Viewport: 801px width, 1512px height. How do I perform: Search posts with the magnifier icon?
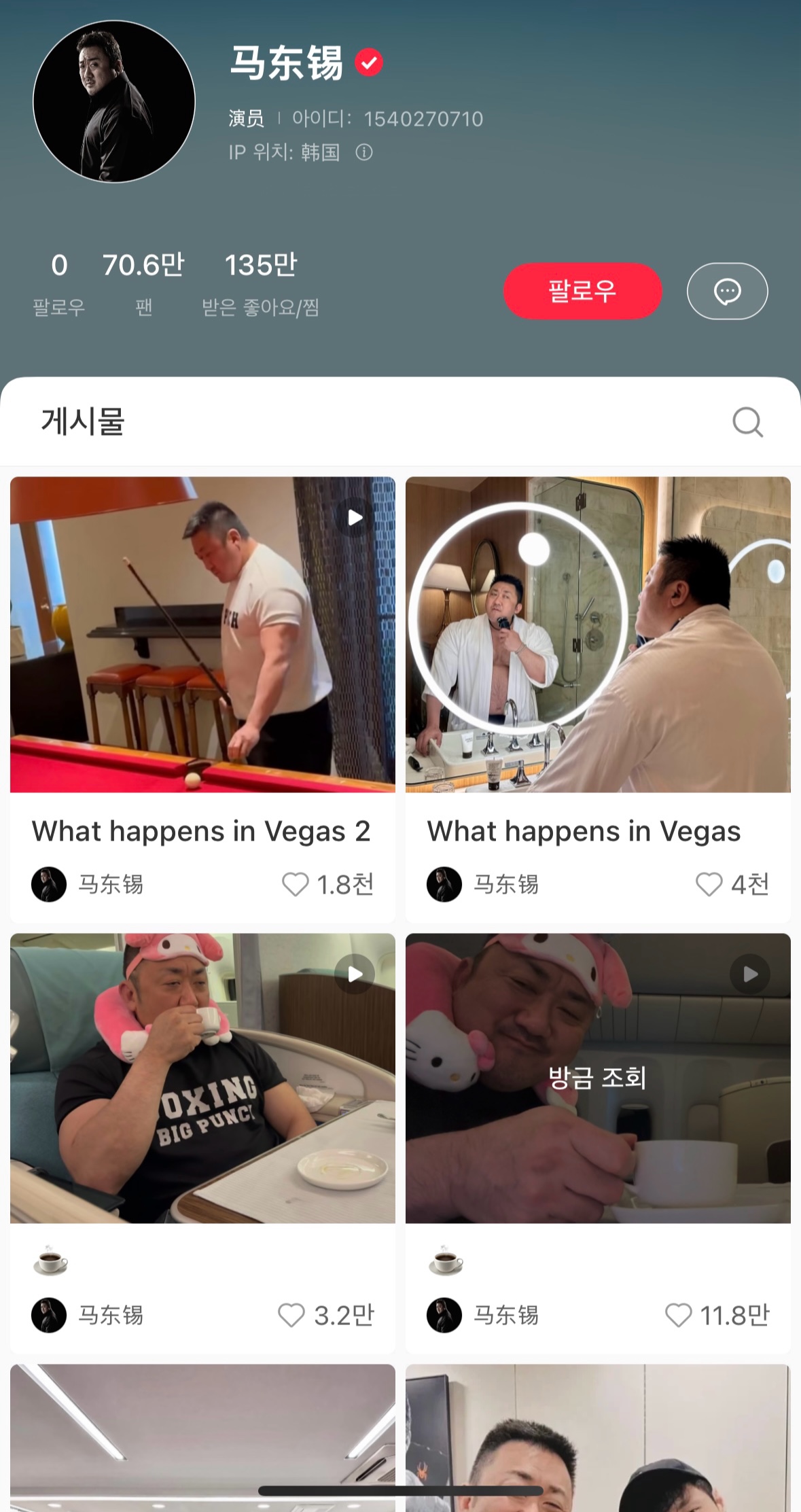747,422
